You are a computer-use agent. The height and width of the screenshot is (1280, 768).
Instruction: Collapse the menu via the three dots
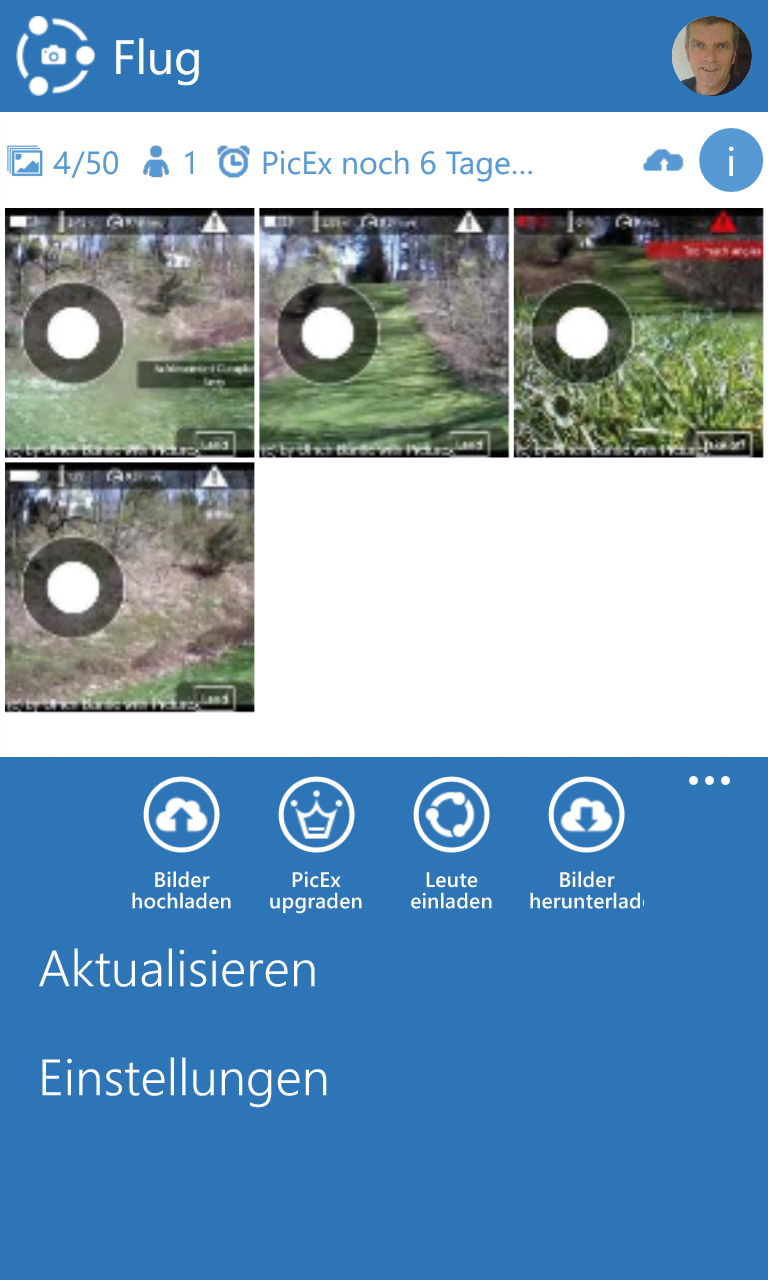point(709,781)
